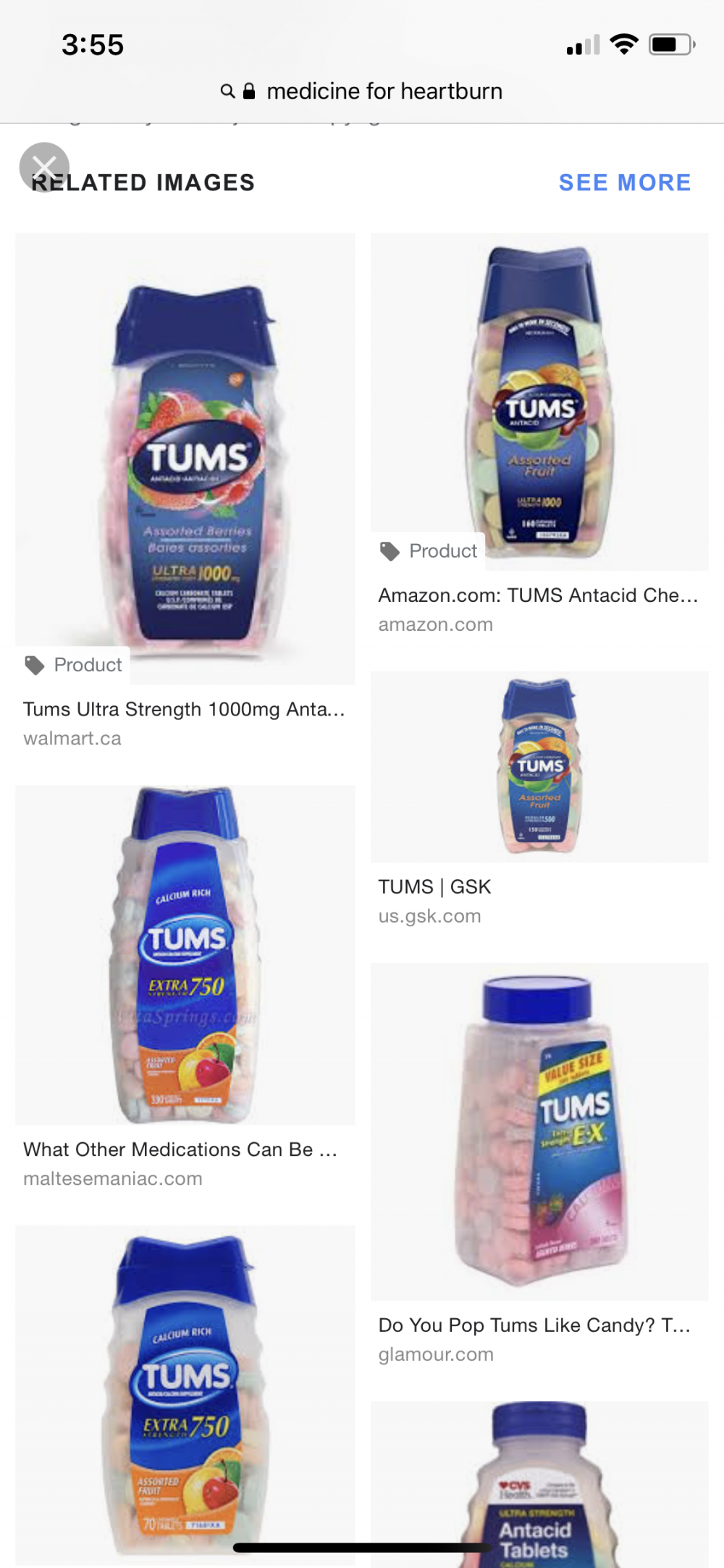This screenshot has width=724, height=1568.
Task: Tap SEE MORE for related images
Action: 624,183
